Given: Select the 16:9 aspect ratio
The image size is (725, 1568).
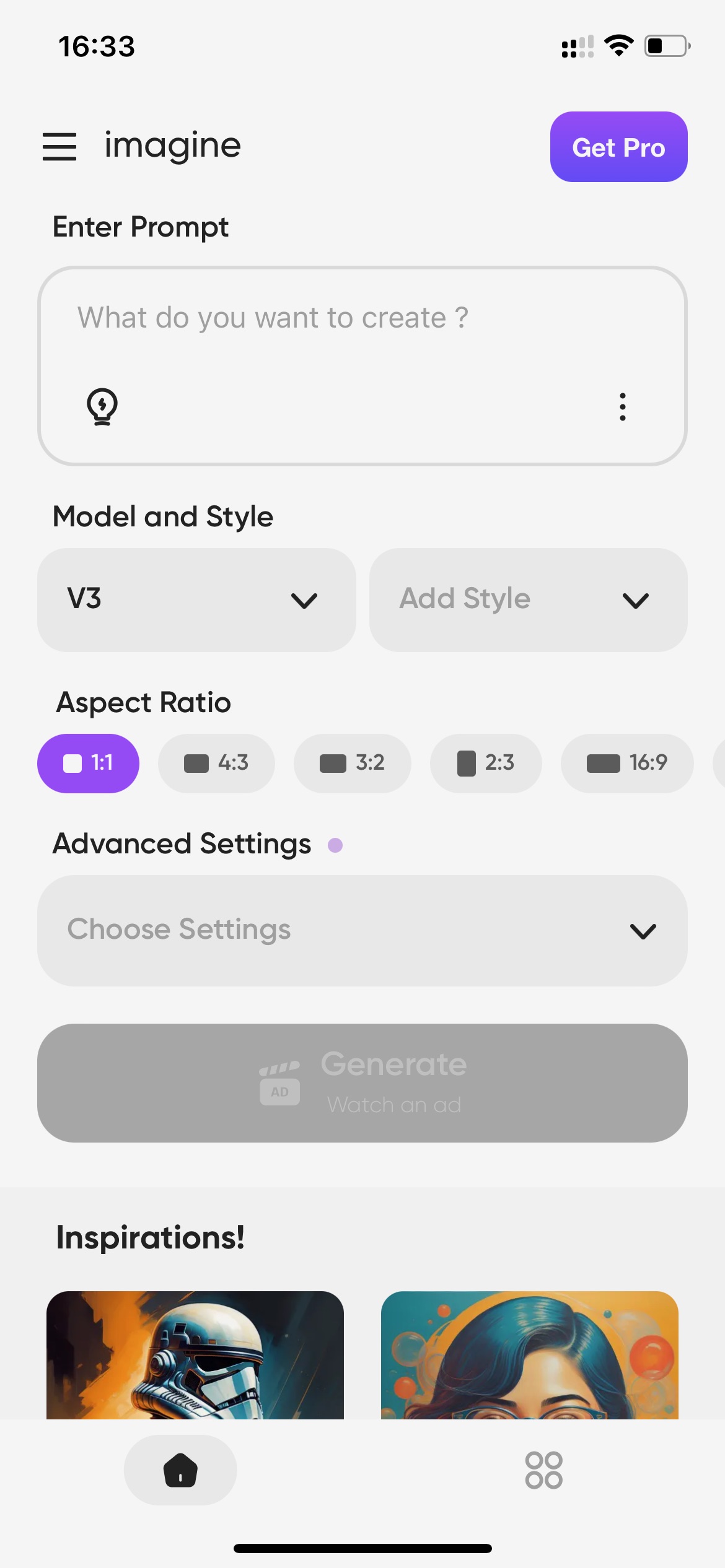Looking at the screenshot, I should (x=627, y=763).
